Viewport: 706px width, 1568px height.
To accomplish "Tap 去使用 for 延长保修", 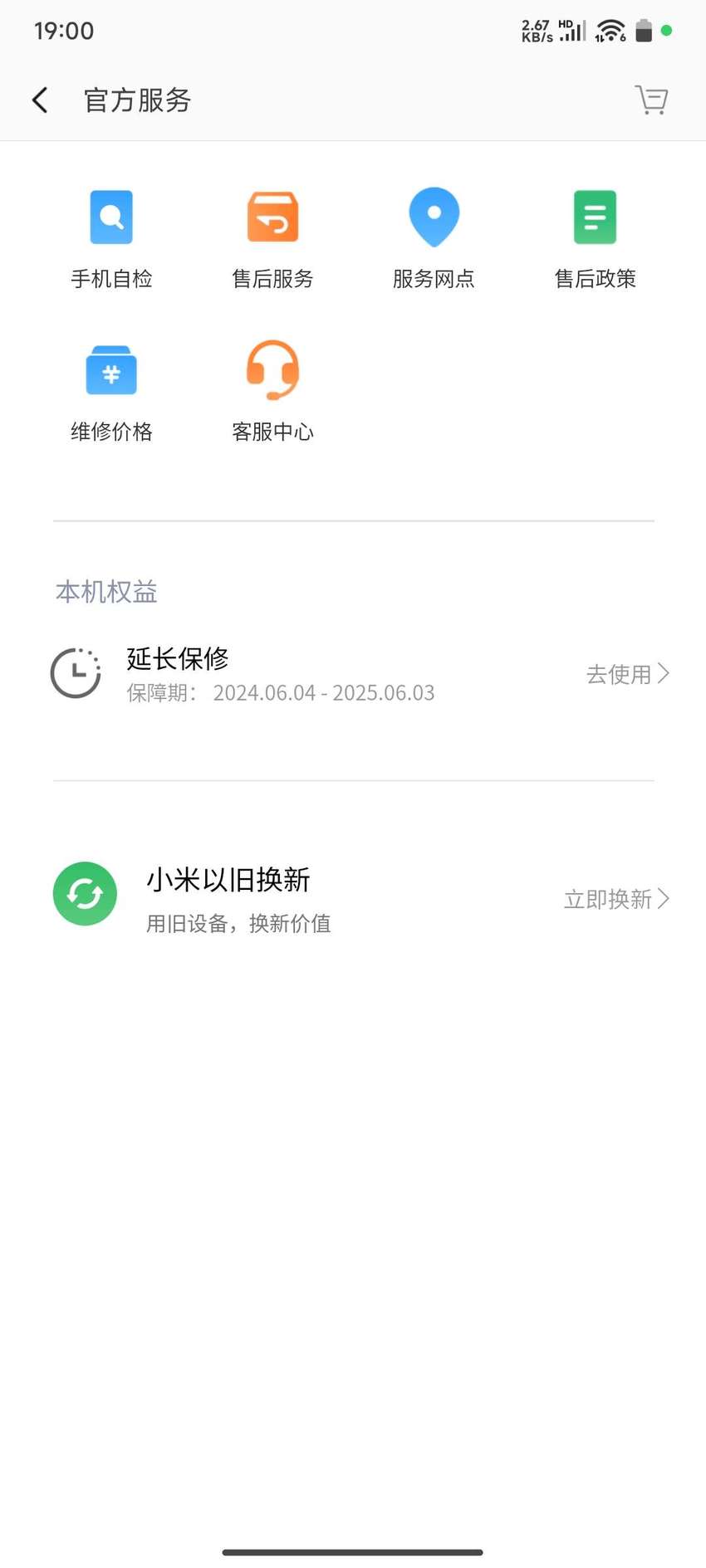I will [x=628, y=674].
